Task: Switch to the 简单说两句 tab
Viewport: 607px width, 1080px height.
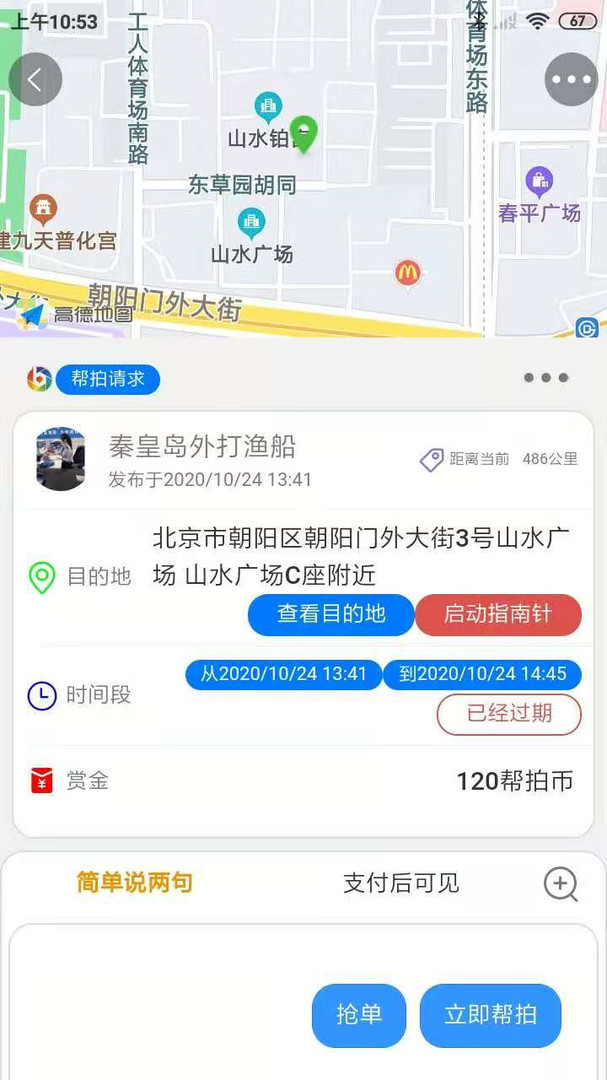Action: [x=134, y=882]
